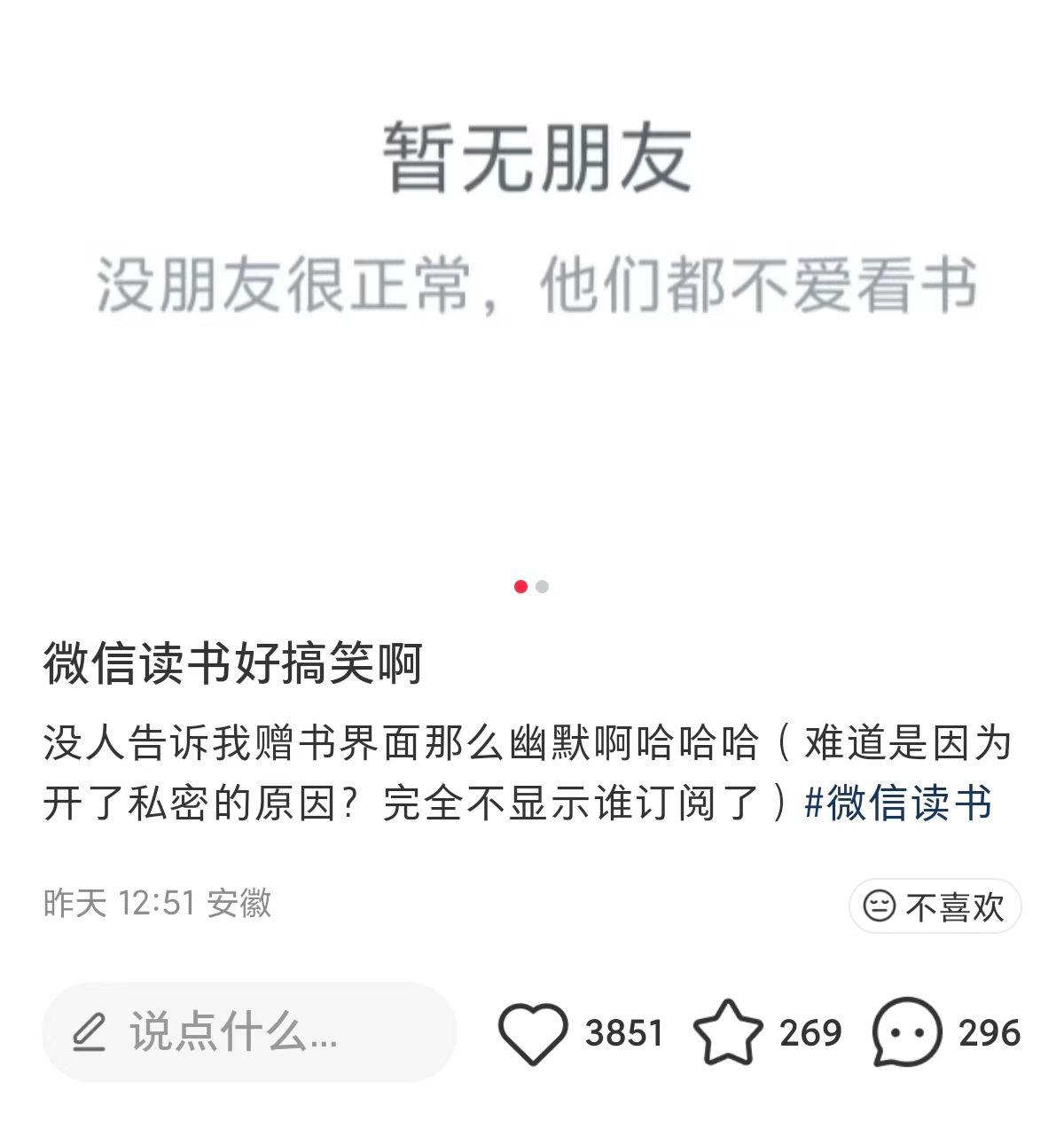
Task: Mark the post as 不喜欢
Action: pos(935,906)
